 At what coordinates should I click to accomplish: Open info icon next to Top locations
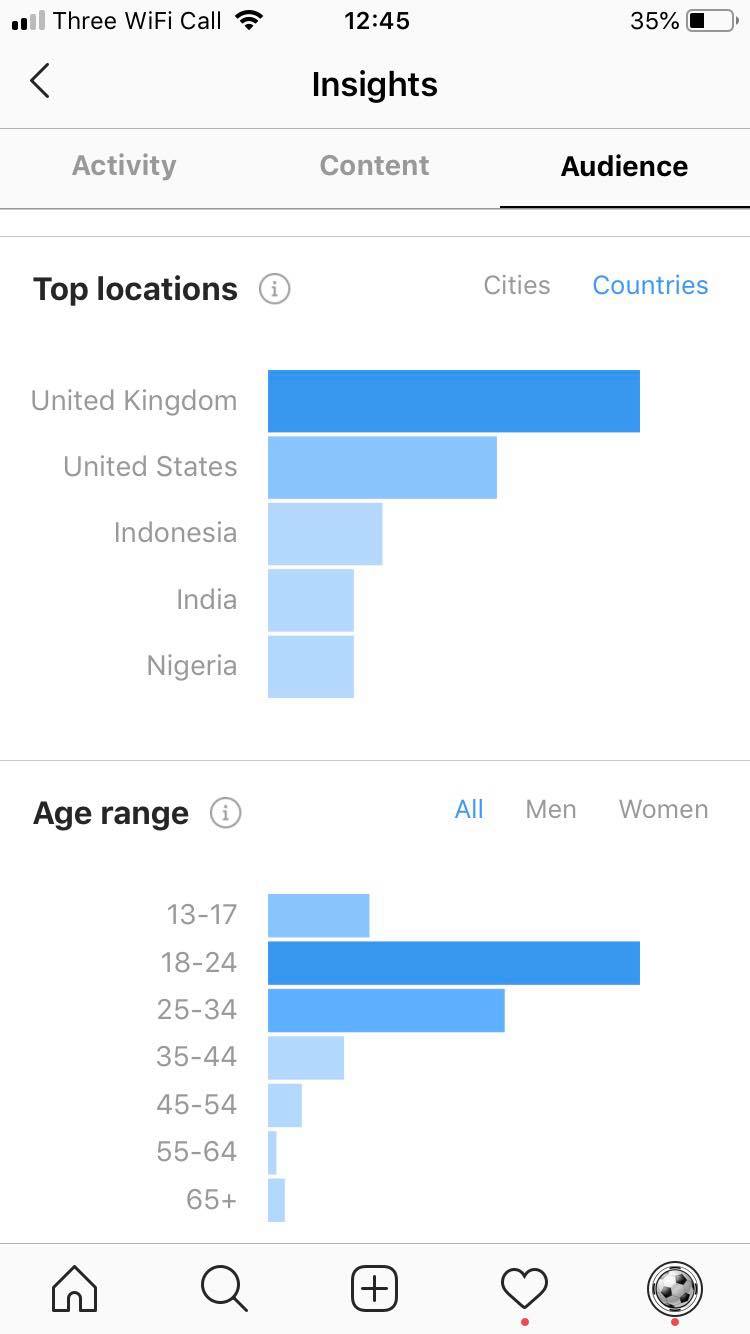point(275,289)
